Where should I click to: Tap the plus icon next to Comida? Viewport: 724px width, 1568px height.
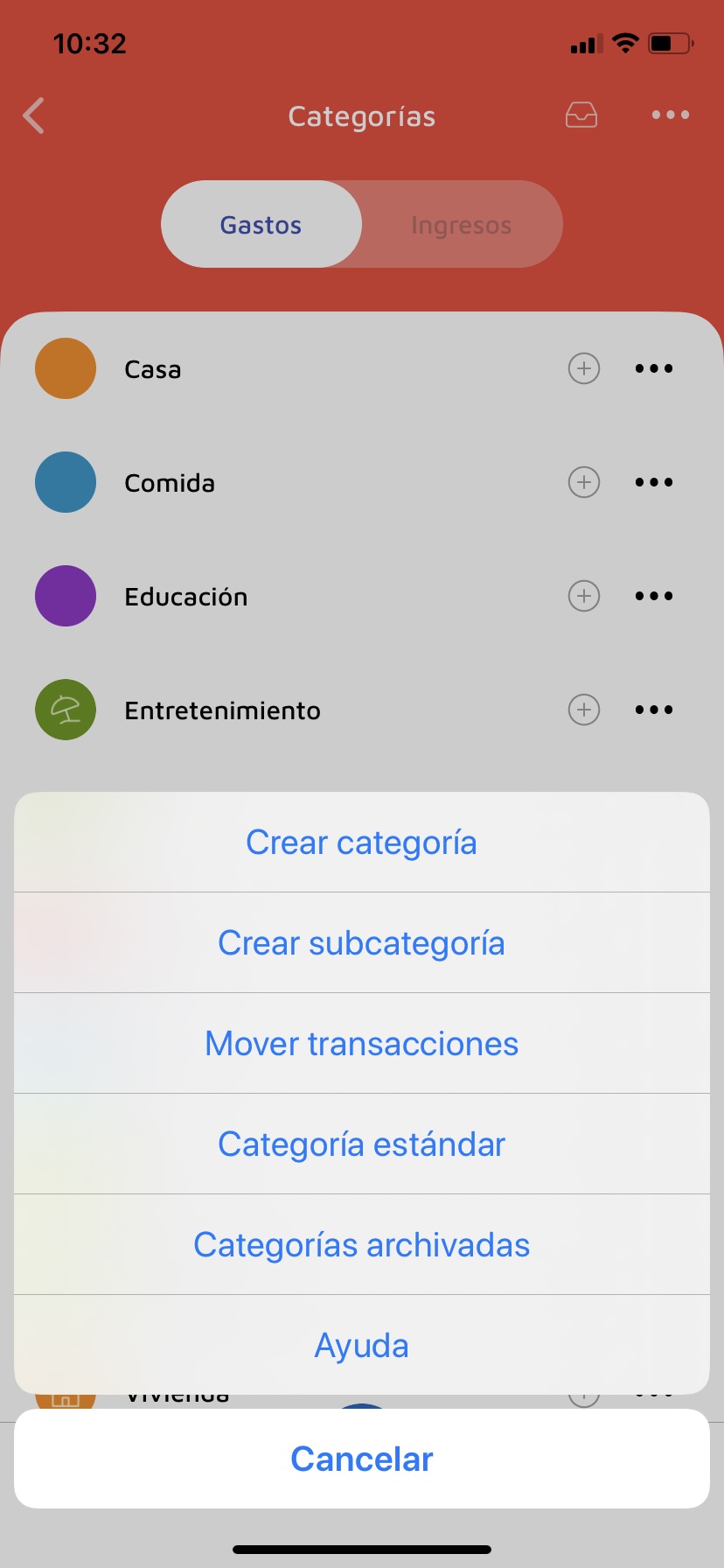[584, 482]
